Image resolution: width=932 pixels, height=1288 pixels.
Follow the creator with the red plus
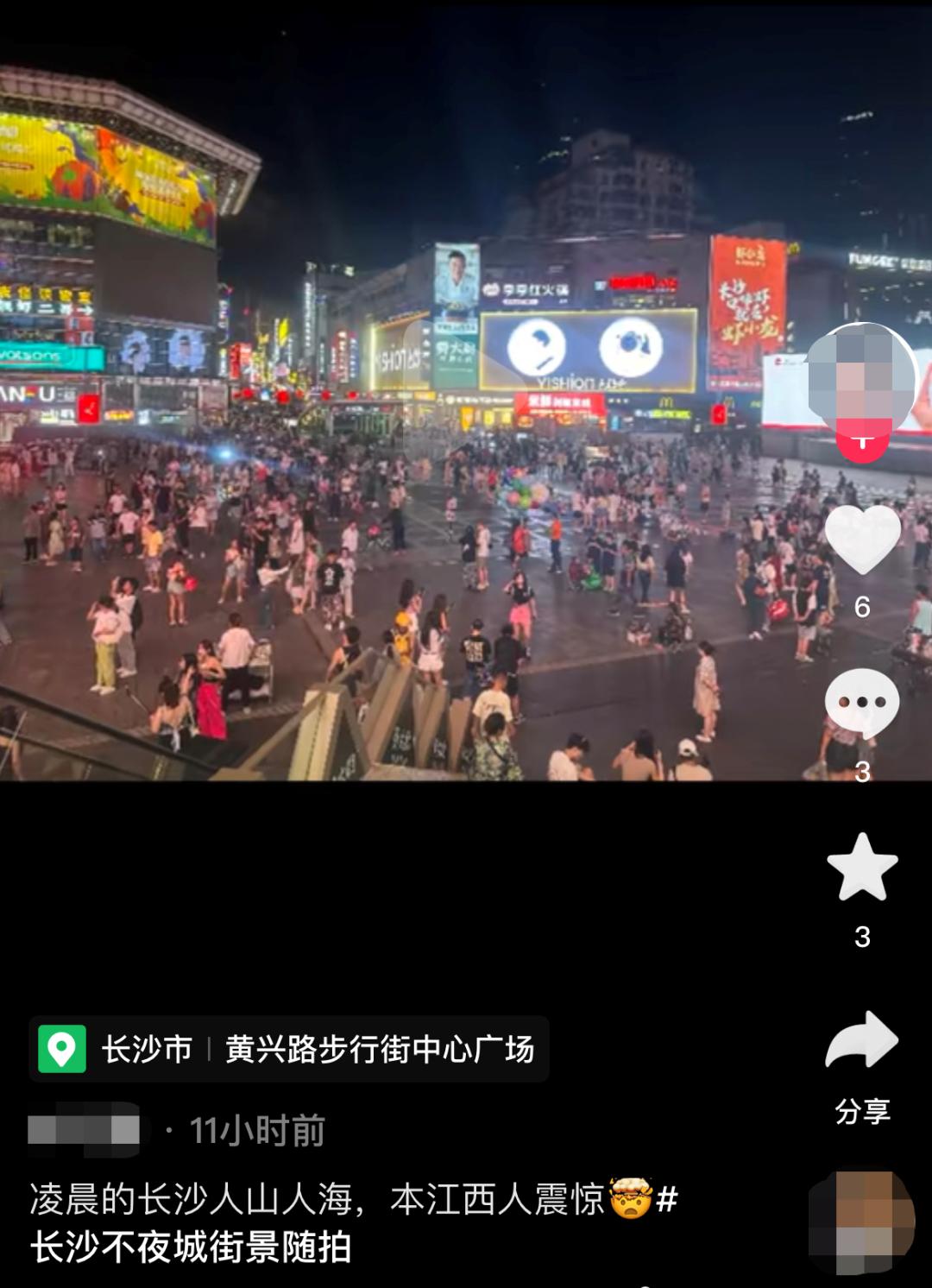click(x=862, y=443)
